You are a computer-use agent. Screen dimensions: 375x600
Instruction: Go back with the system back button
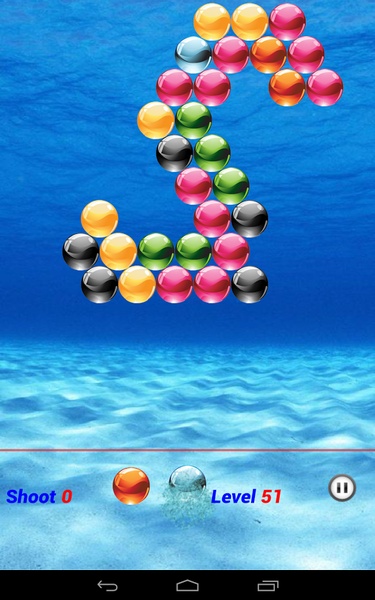click(x=107, y=585)
